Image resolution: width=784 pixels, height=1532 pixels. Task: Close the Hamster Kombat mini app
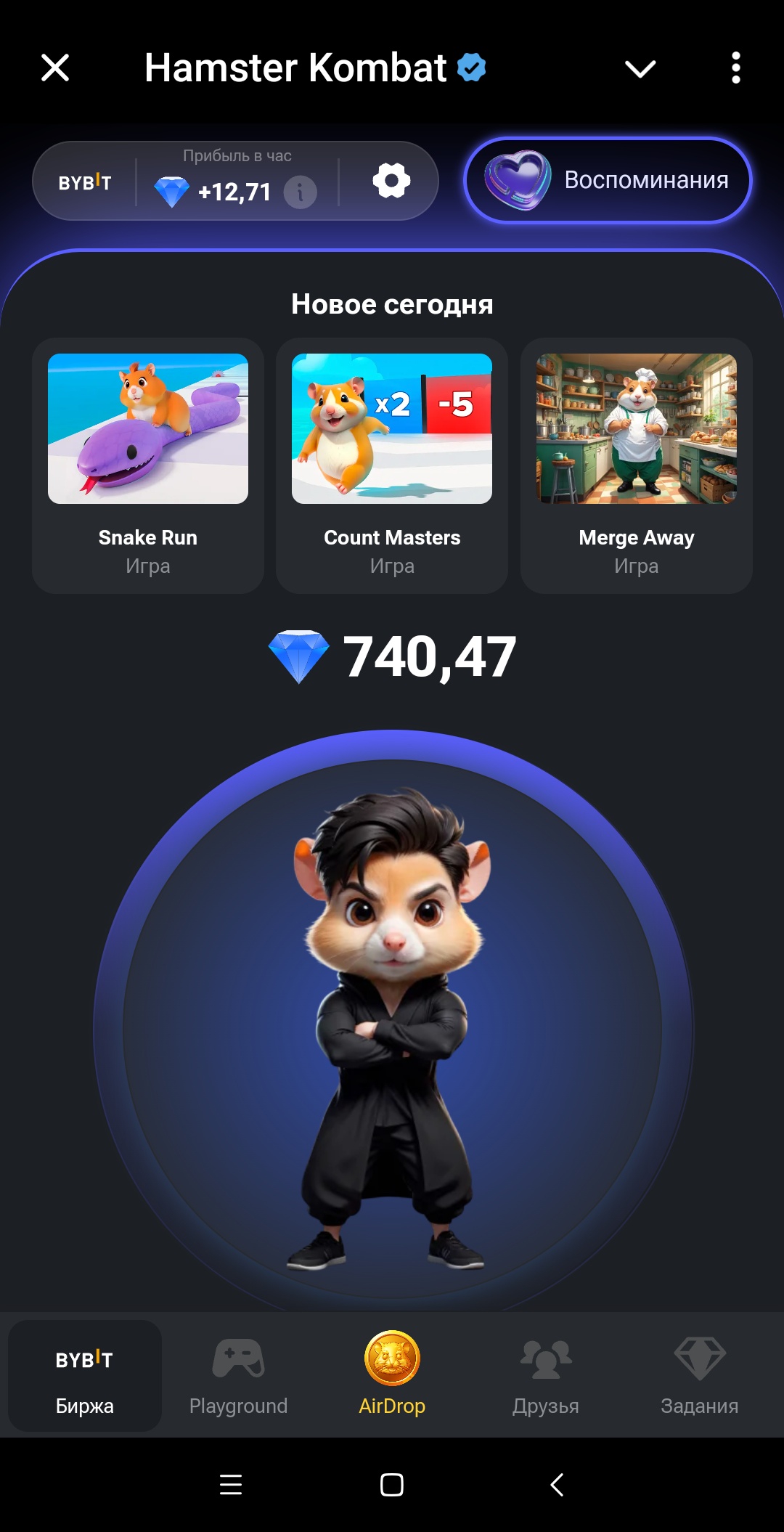[x=55, y=68]
